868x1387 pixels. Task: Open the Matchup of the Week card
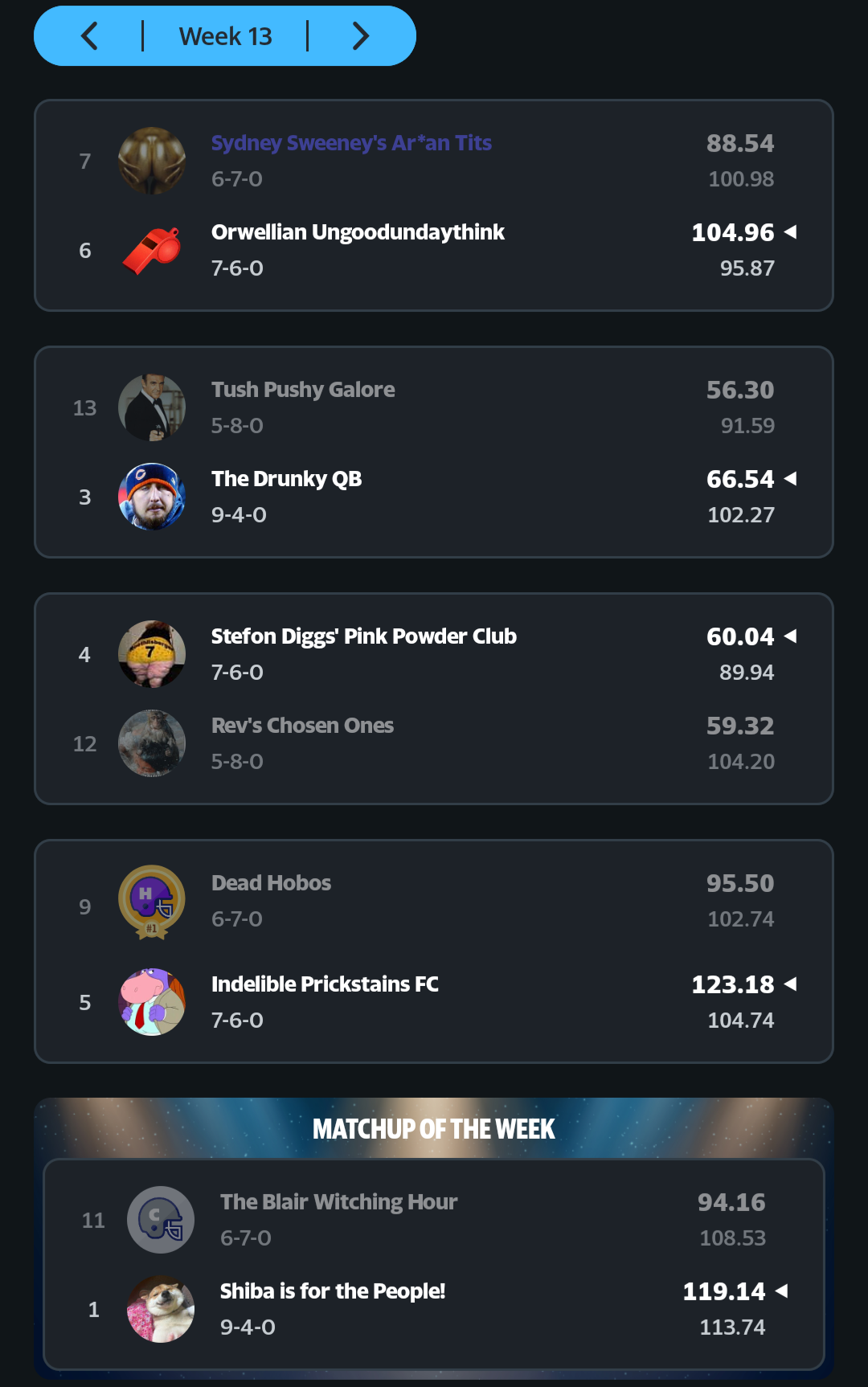click(434, 1263)
